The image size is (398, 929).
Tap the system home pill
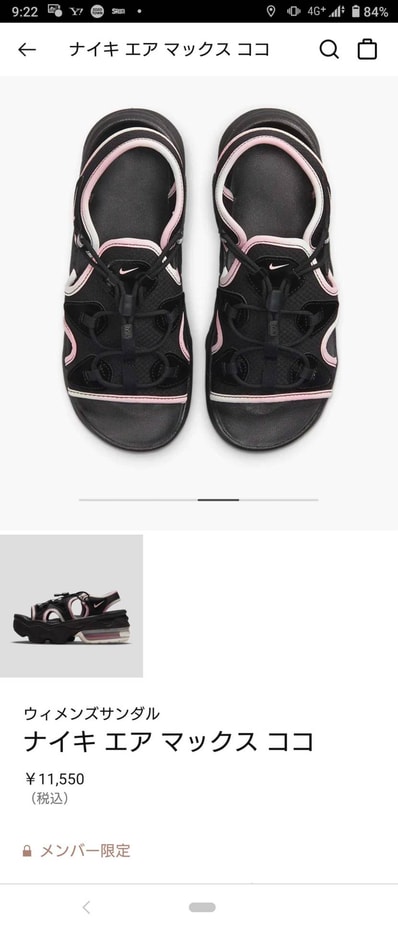tap(202, 907)
